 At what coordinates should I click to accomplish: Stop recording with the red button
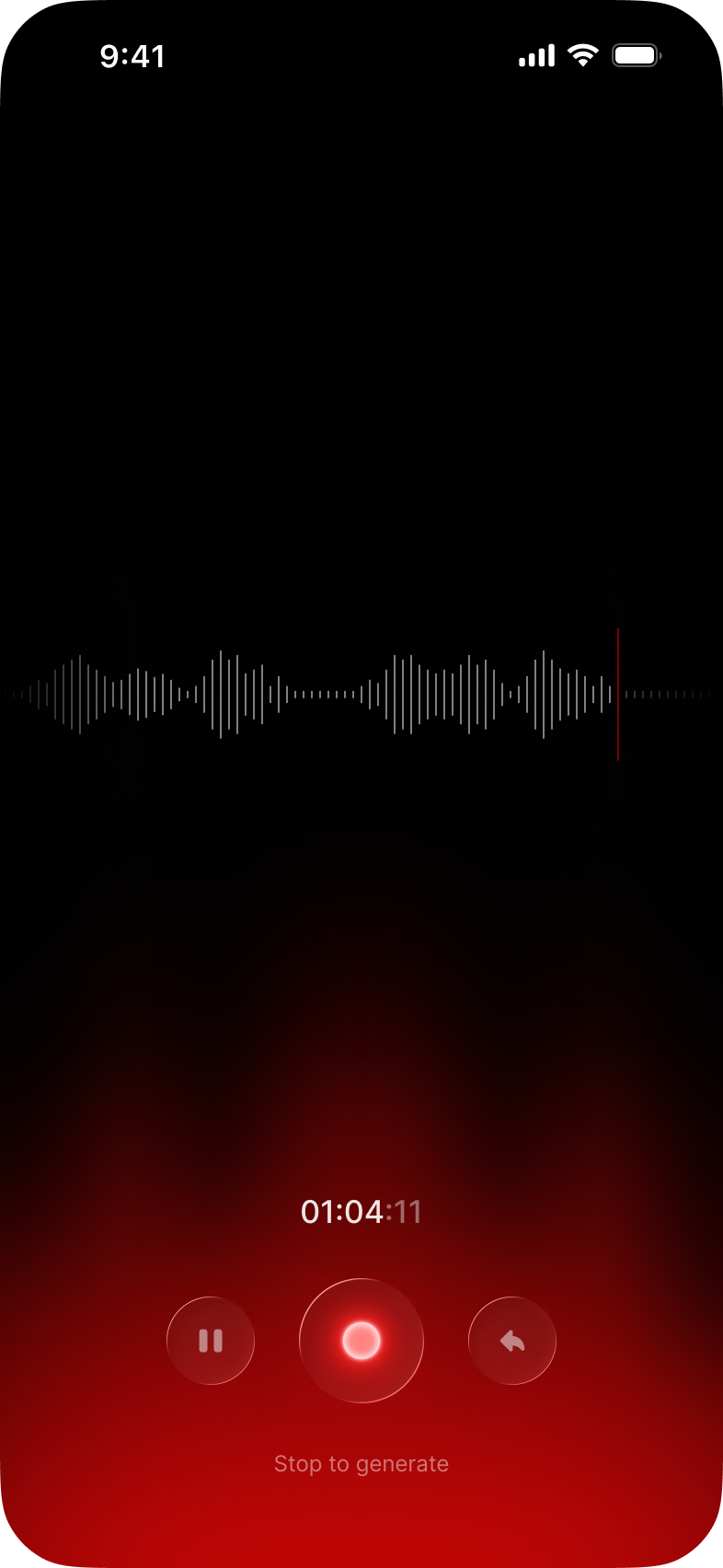361,1341
